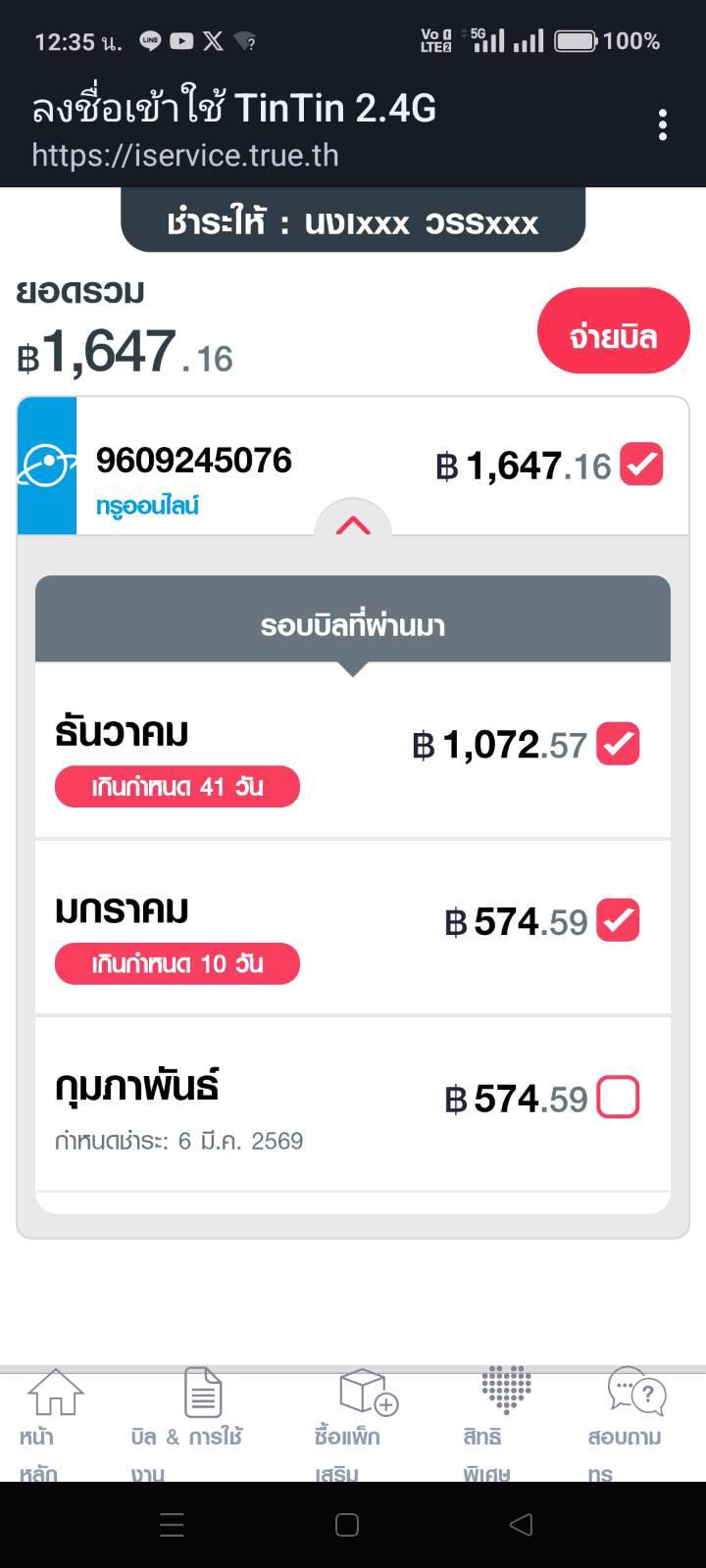Select the กุมภาพันธ์ bill checkbox
Screen dimensions: 706x1568
(618, 1097)
